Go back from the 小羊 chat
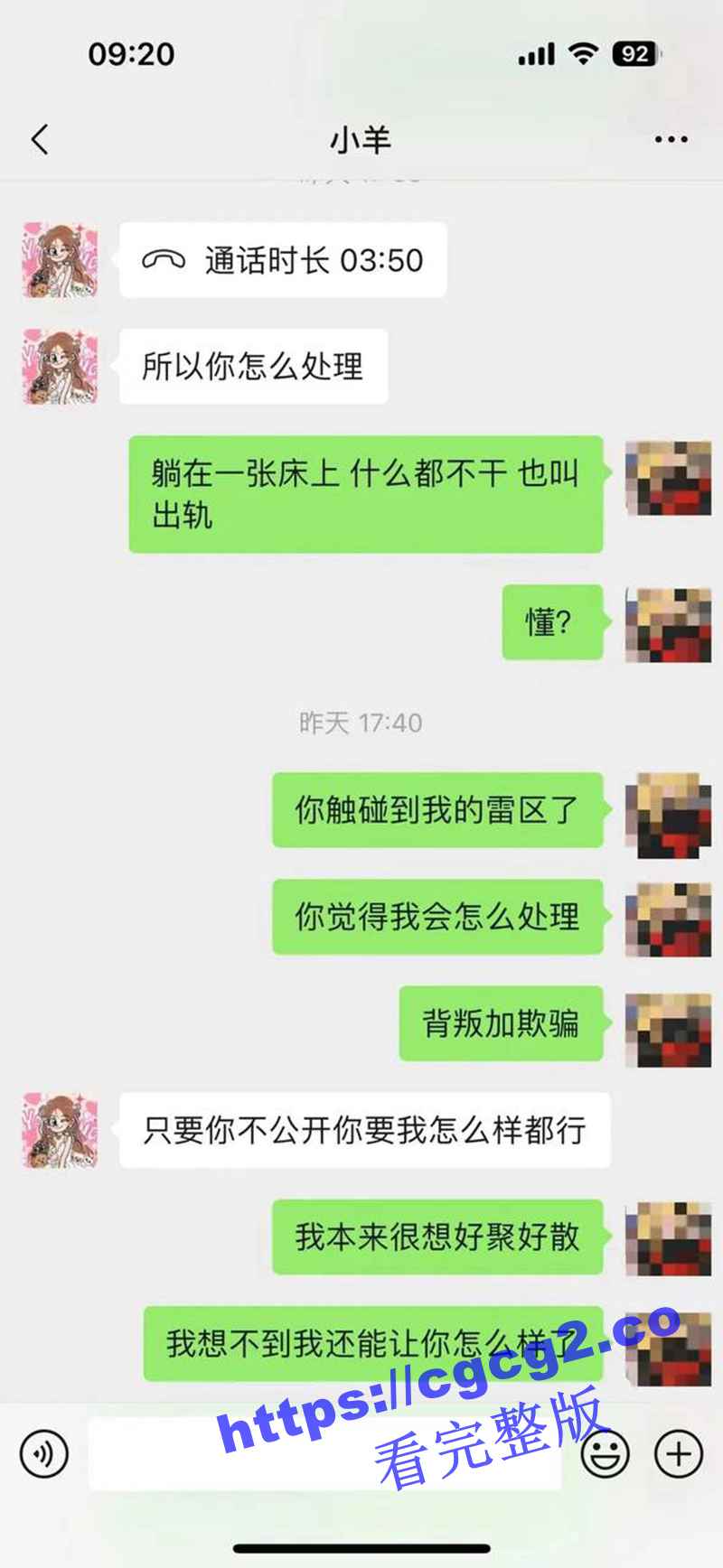This screenshot has height=1568, width=723. point(40,140)
